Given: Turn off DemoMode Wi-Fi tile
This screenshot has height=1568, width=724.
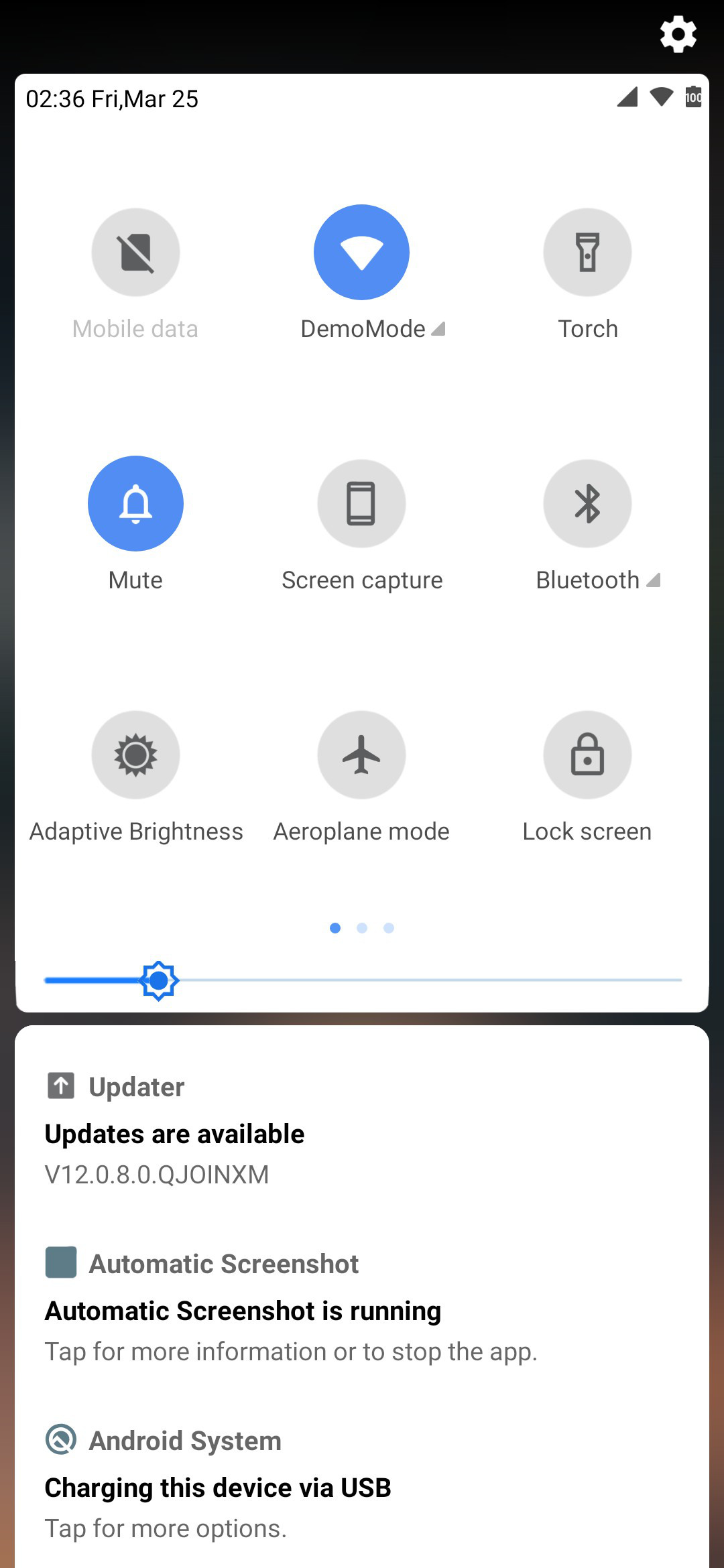Looking at the screenshot, I should click(x=361, y=252).
